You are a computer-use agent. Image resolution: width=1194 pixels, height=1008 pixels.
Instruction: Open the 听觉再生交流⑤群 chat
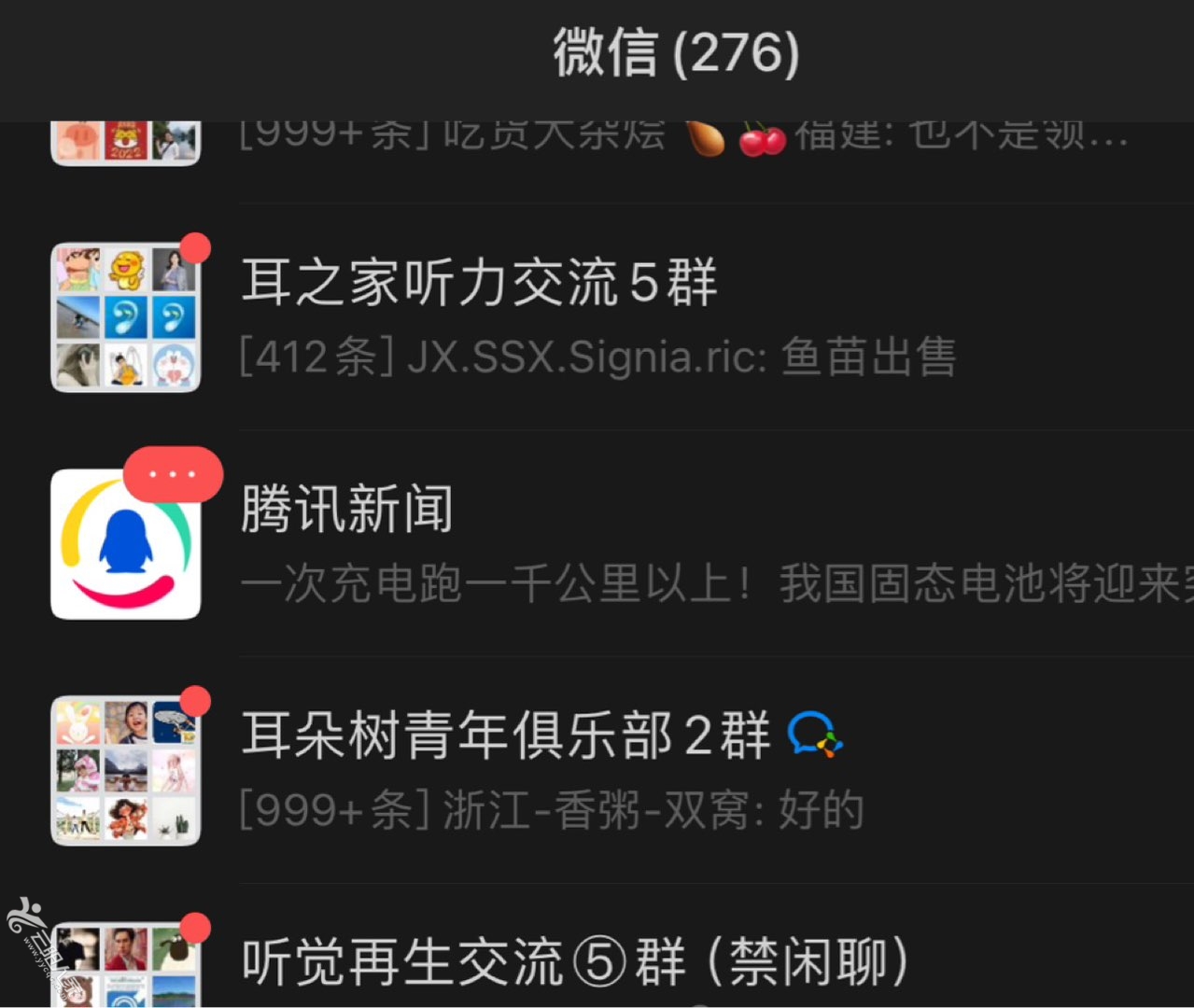597,961
